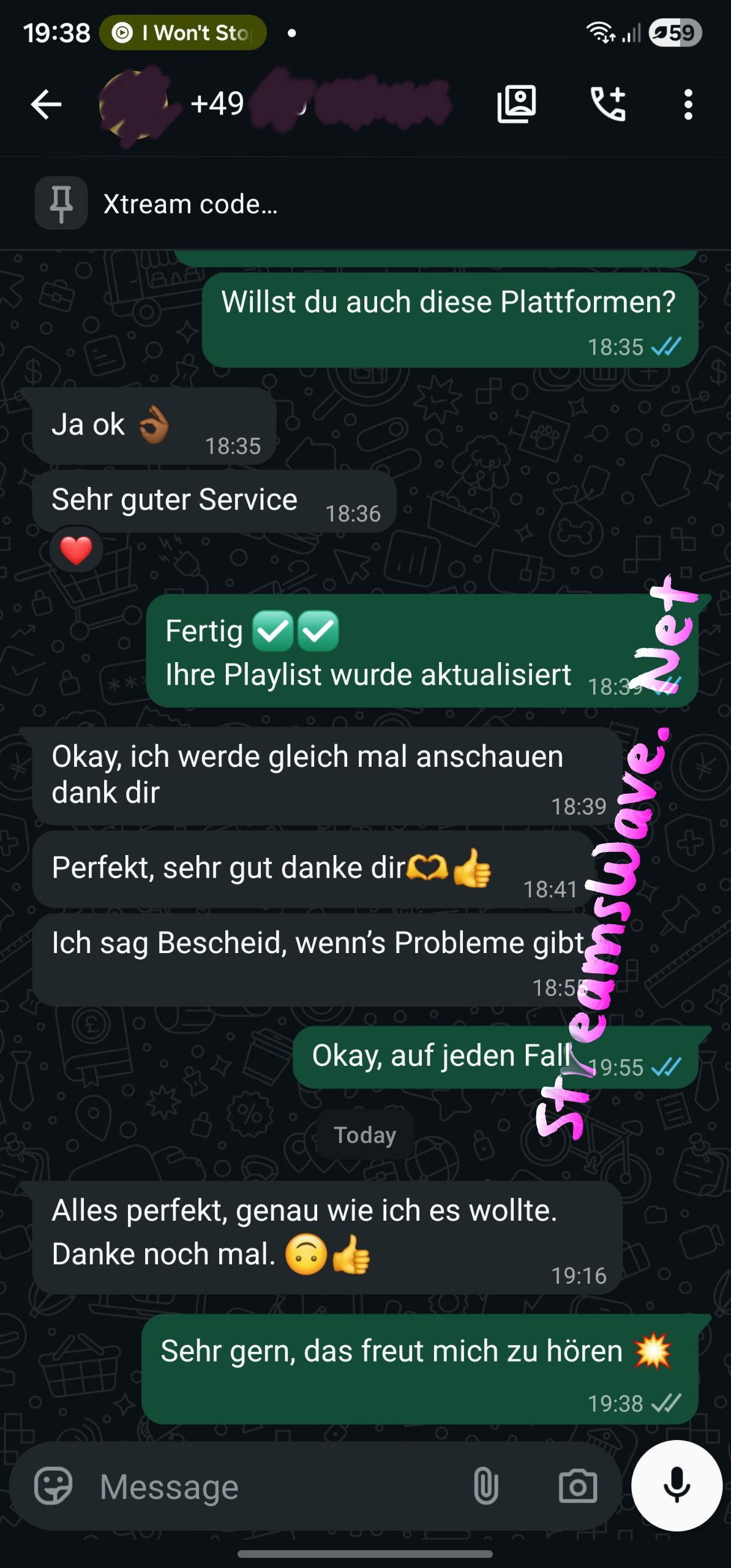Screen dimensions: 731x1568
Task: Expand the pinned Xtream code message
Action: click(190, 203)
